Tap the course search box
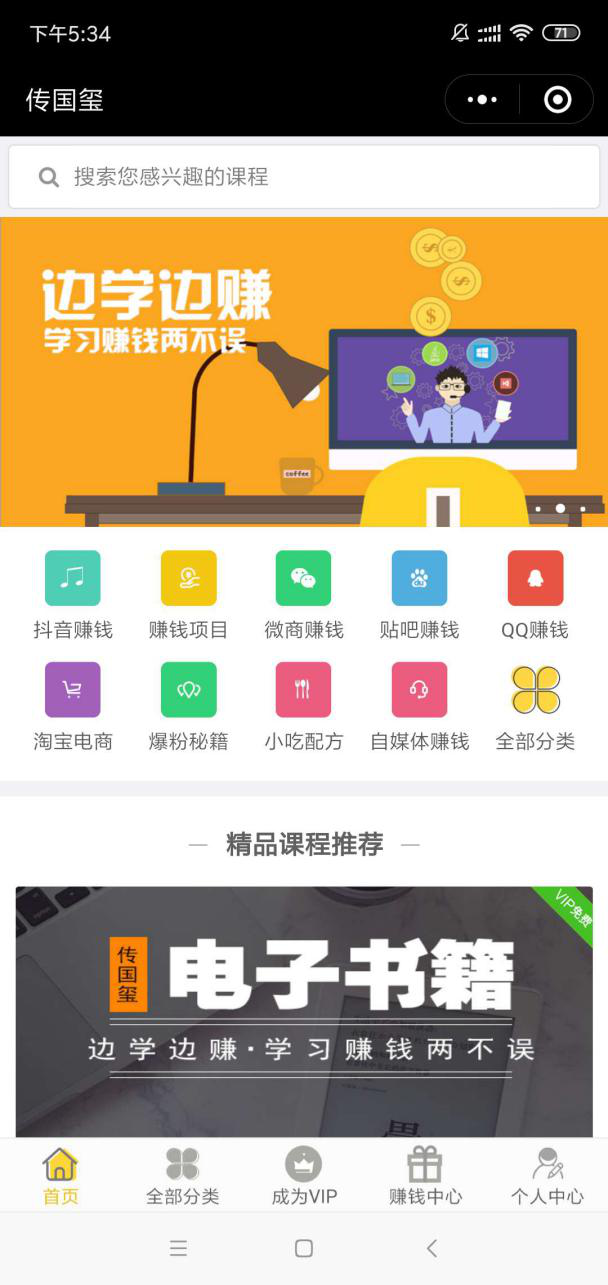This screenshot has height=1285, width=608. click(x=304, y=177)
